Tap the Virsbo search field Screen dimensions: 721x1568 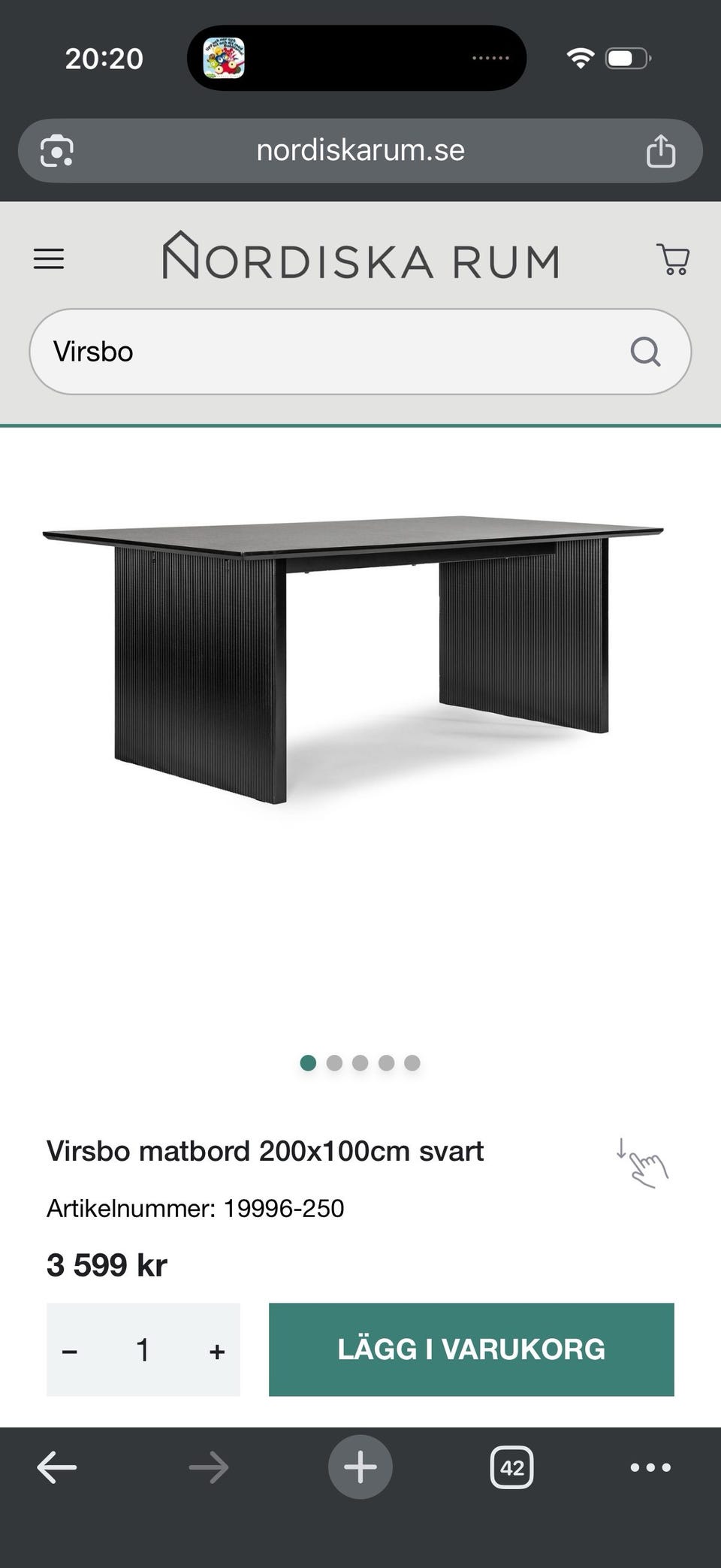pos(330,352)
